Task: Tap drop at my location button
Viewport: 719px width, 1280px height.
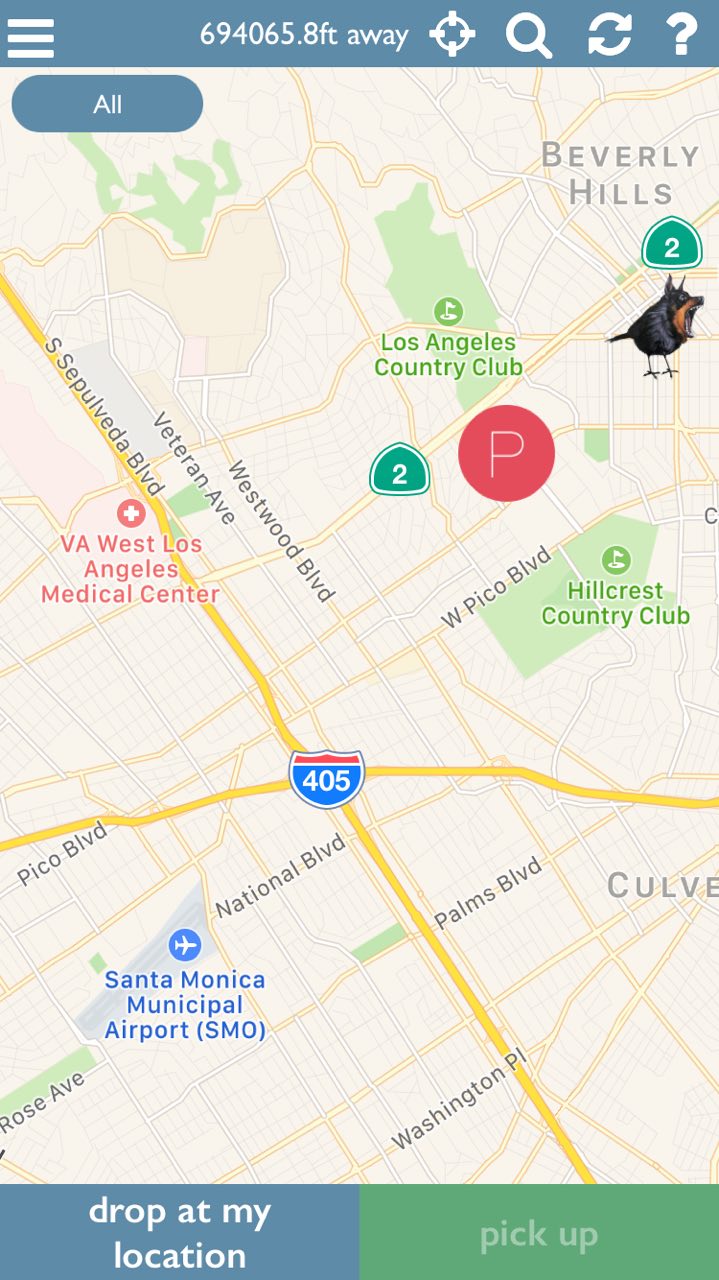Action: 180,1232
